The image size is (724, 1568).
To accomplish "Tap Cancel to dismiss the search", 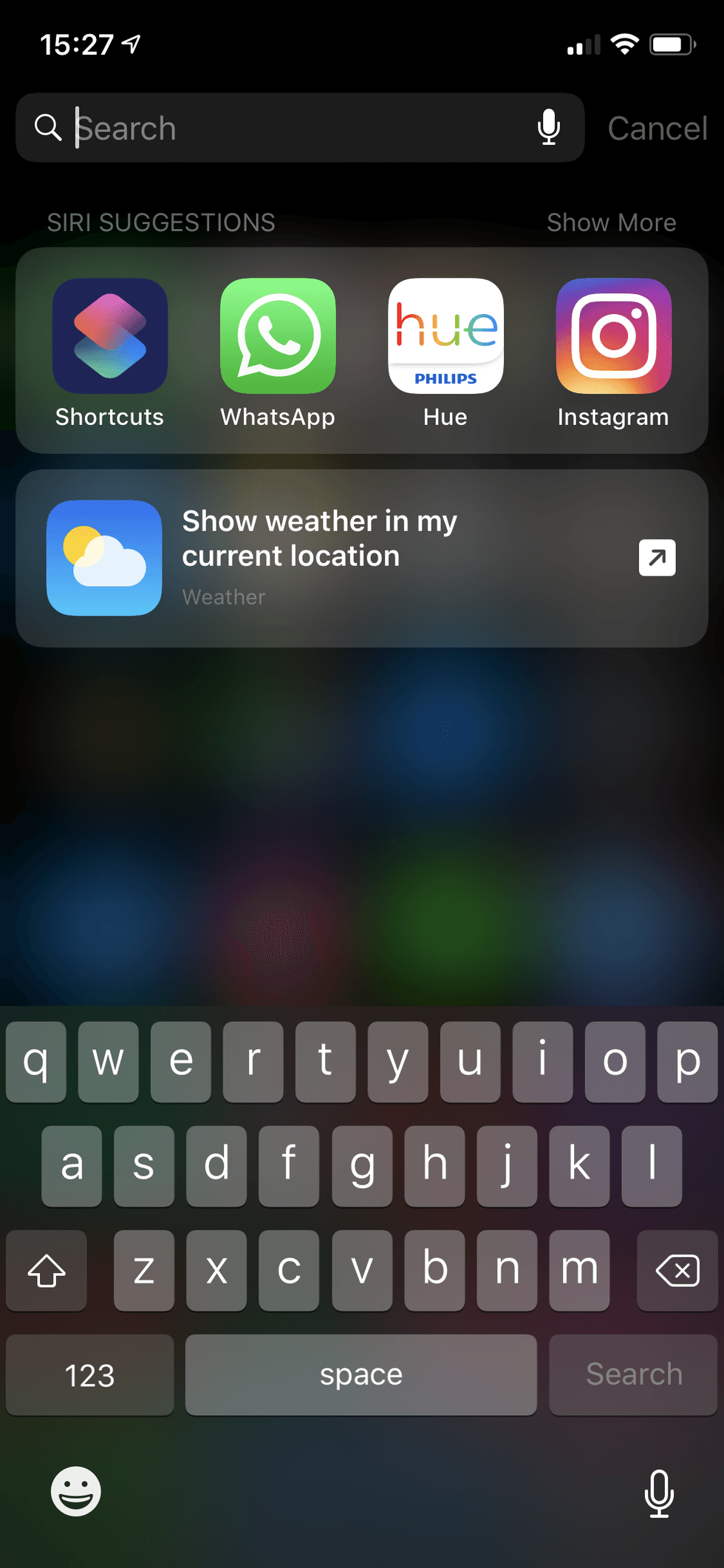I will point(656,127).
